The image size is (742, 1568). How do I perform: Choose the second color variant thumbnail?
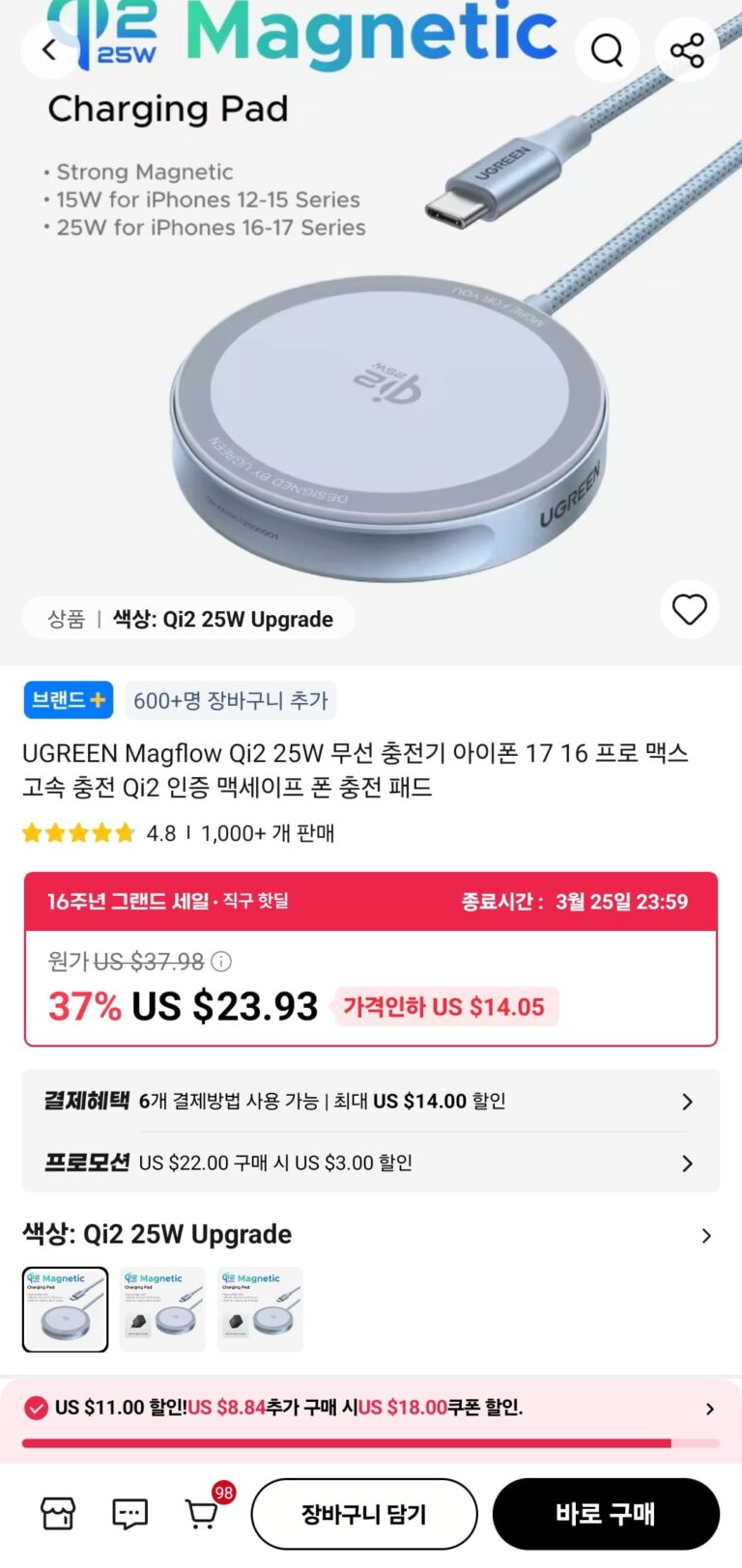tap(163, 1309)
